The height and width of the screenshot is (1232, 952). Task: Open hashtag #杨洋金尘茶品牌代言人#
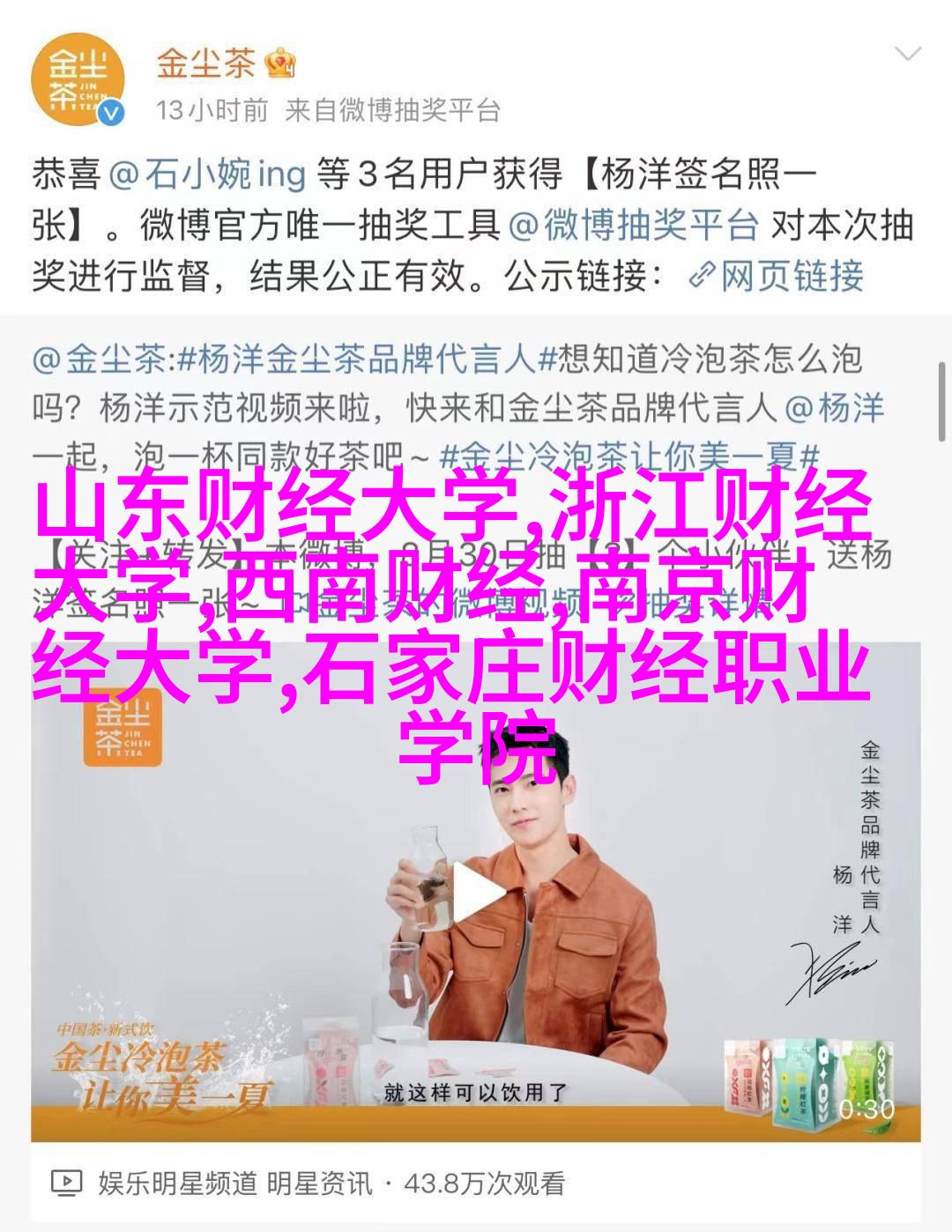pyautogui.click(x=357, y=360)
